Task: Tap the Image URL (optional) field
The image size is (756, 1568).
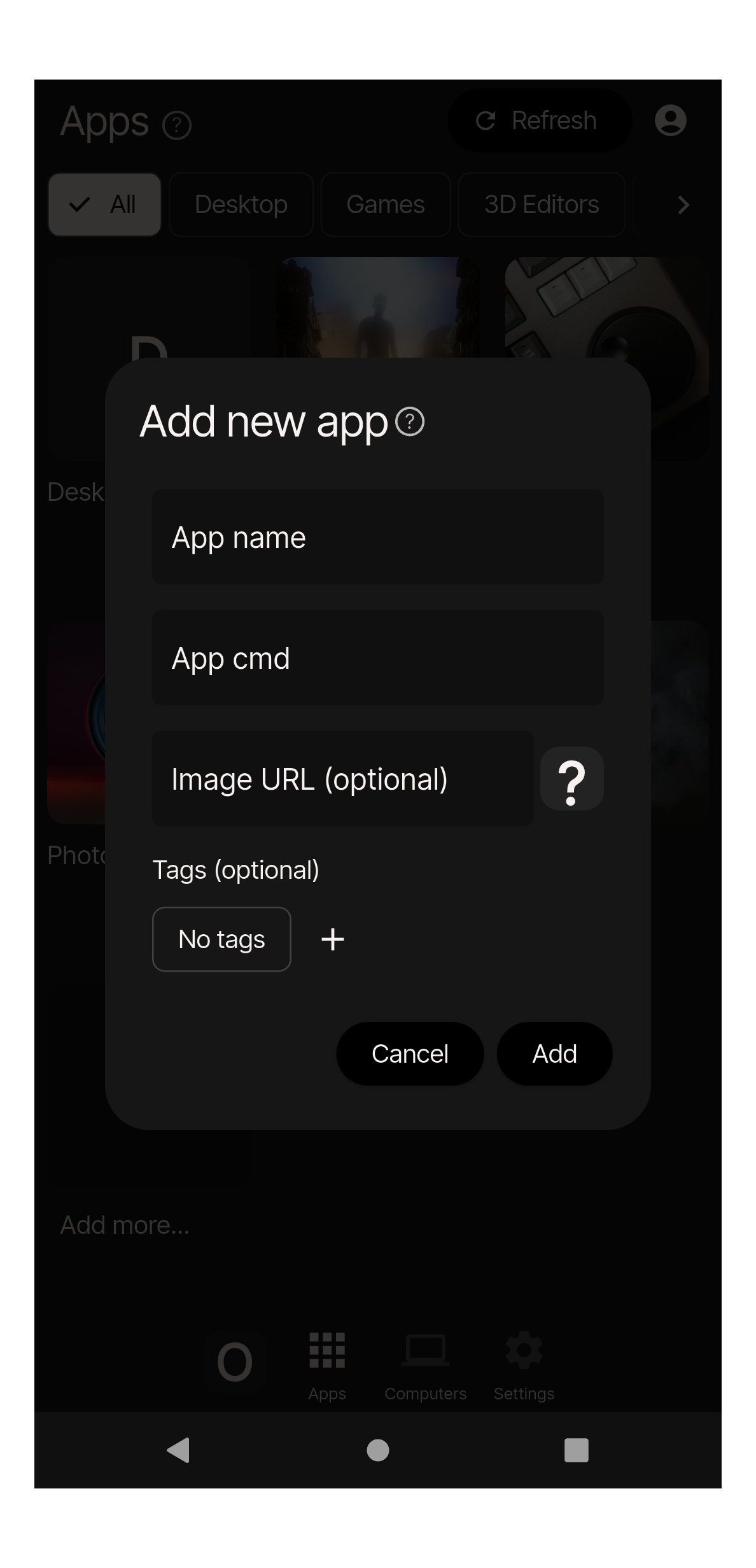Action: click(x=342, y=779)
